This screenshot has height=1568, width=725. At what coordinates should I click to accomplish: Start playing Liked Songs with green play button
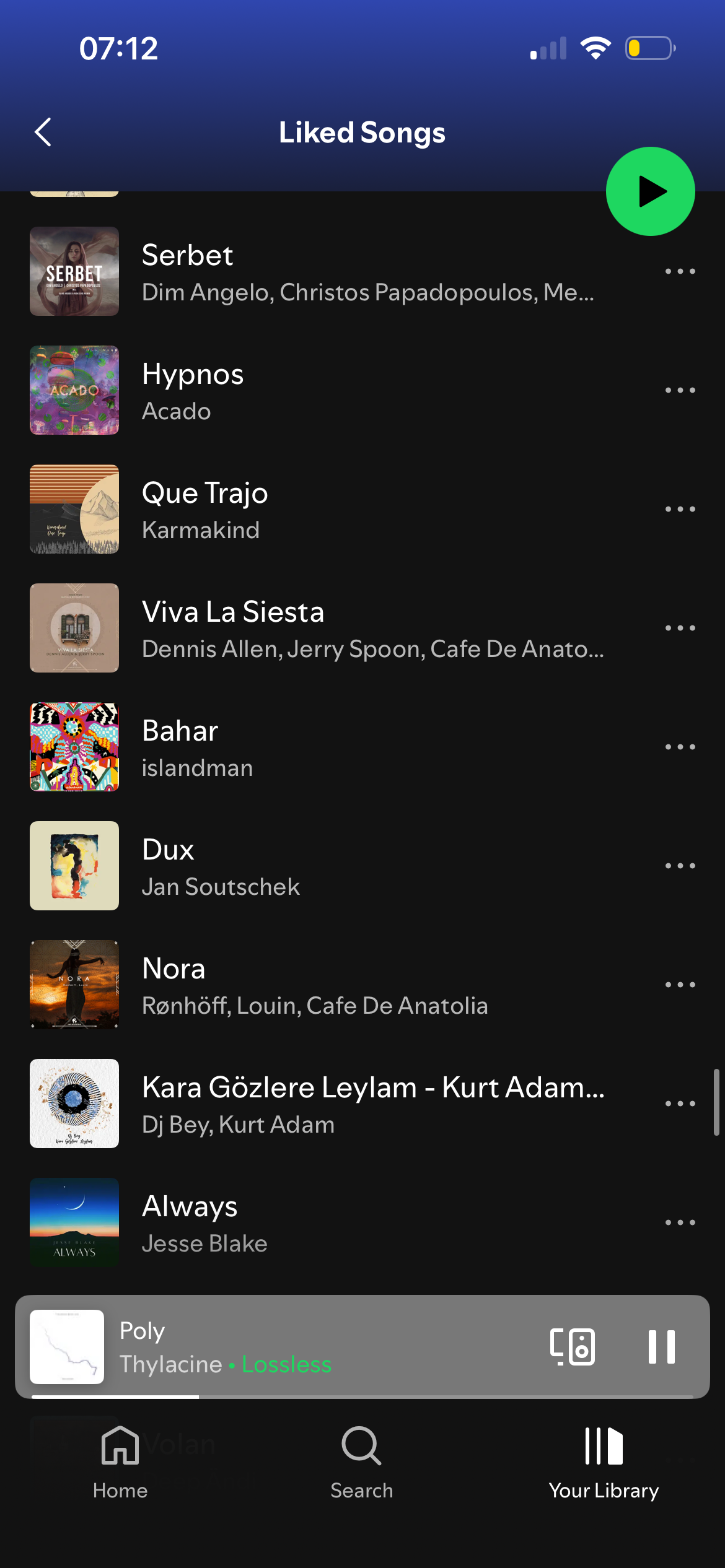coord(650,191)
